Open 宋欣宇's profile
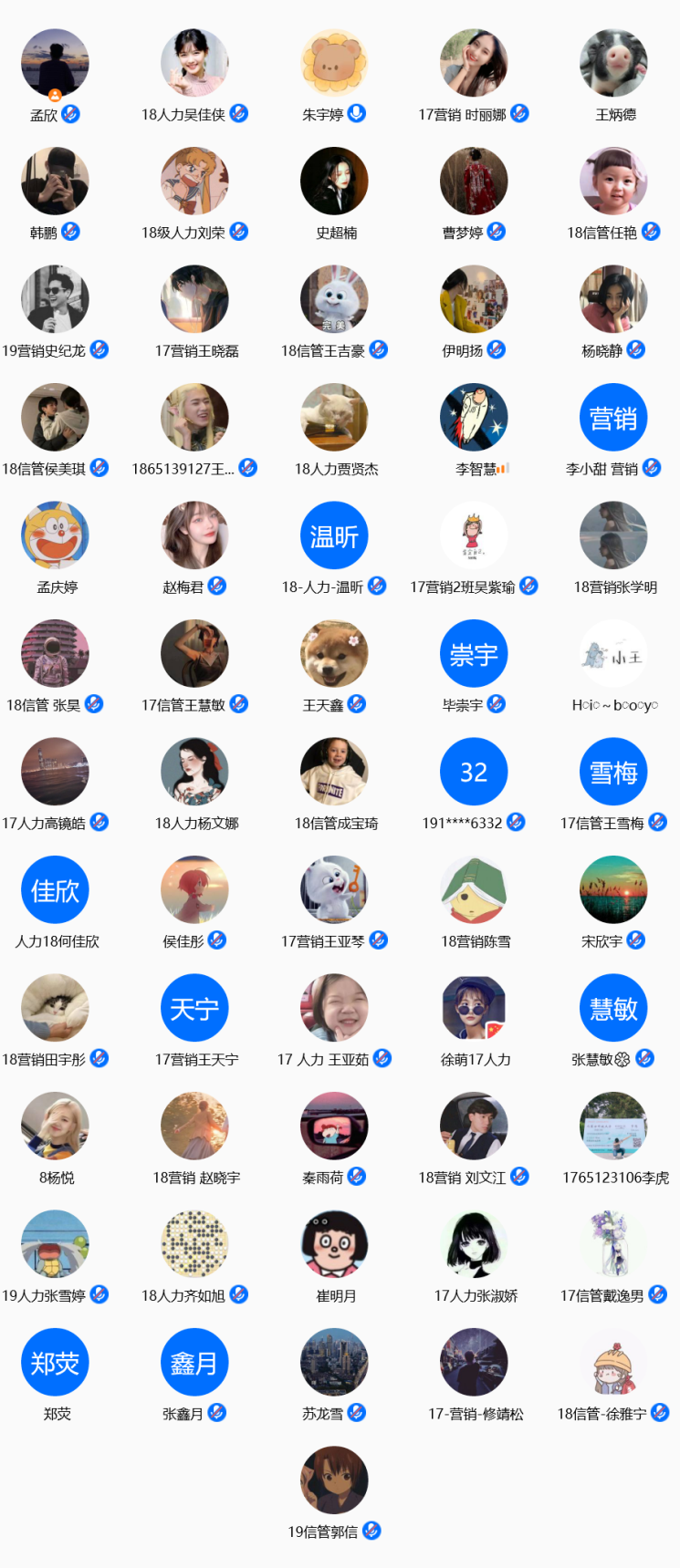 pos(613,890)
